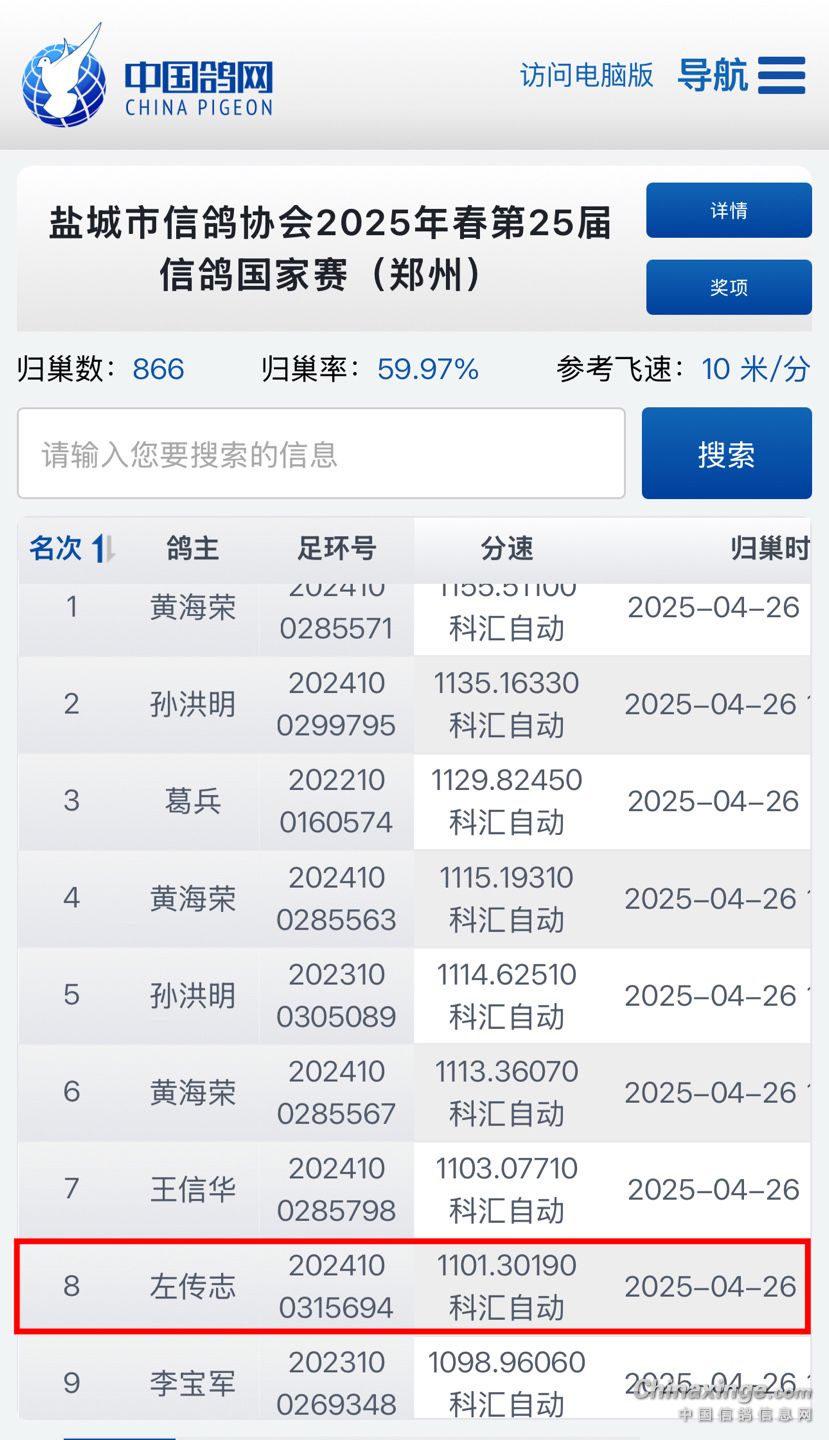Image resolution: width=829 pixels, height=1440 pixels.
Task: Switch to desktop version via 访问电脑版
Action: click(586, 75)
